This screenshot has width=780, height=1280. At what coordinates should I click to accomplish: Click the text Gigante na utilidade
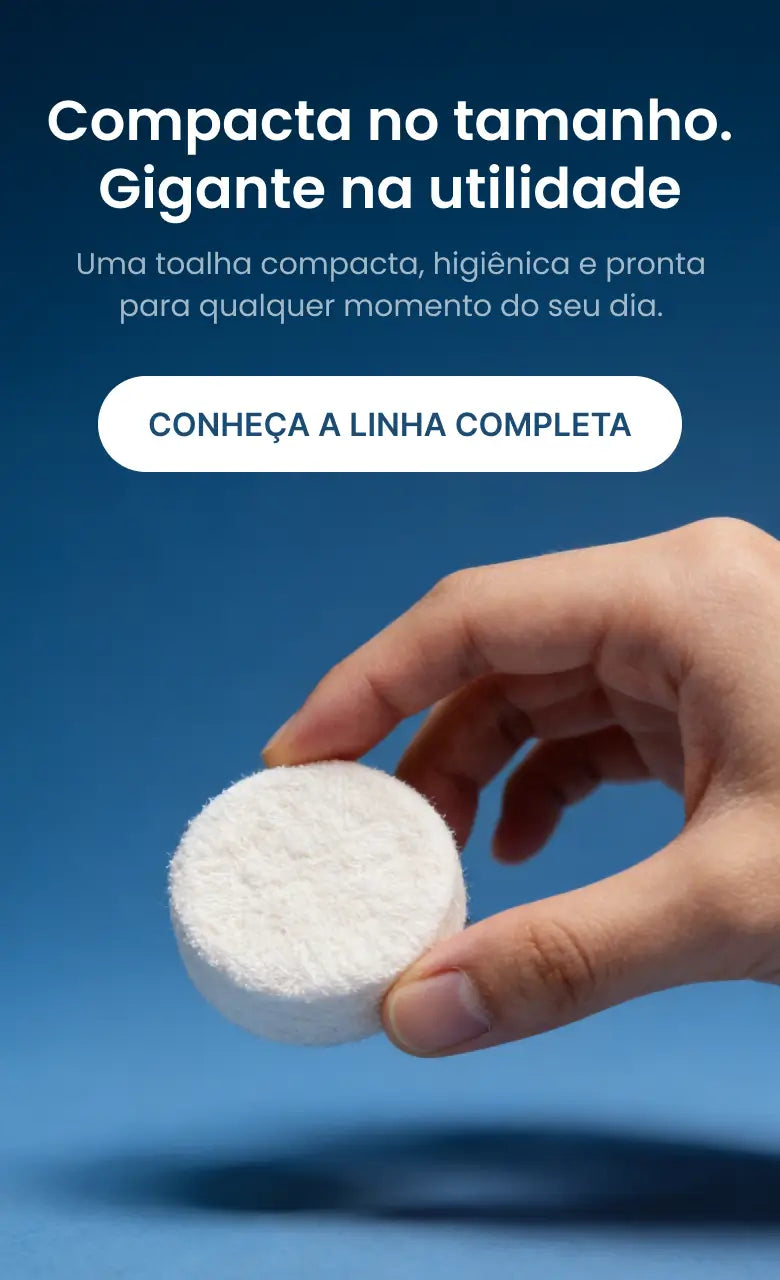point(389,187)
